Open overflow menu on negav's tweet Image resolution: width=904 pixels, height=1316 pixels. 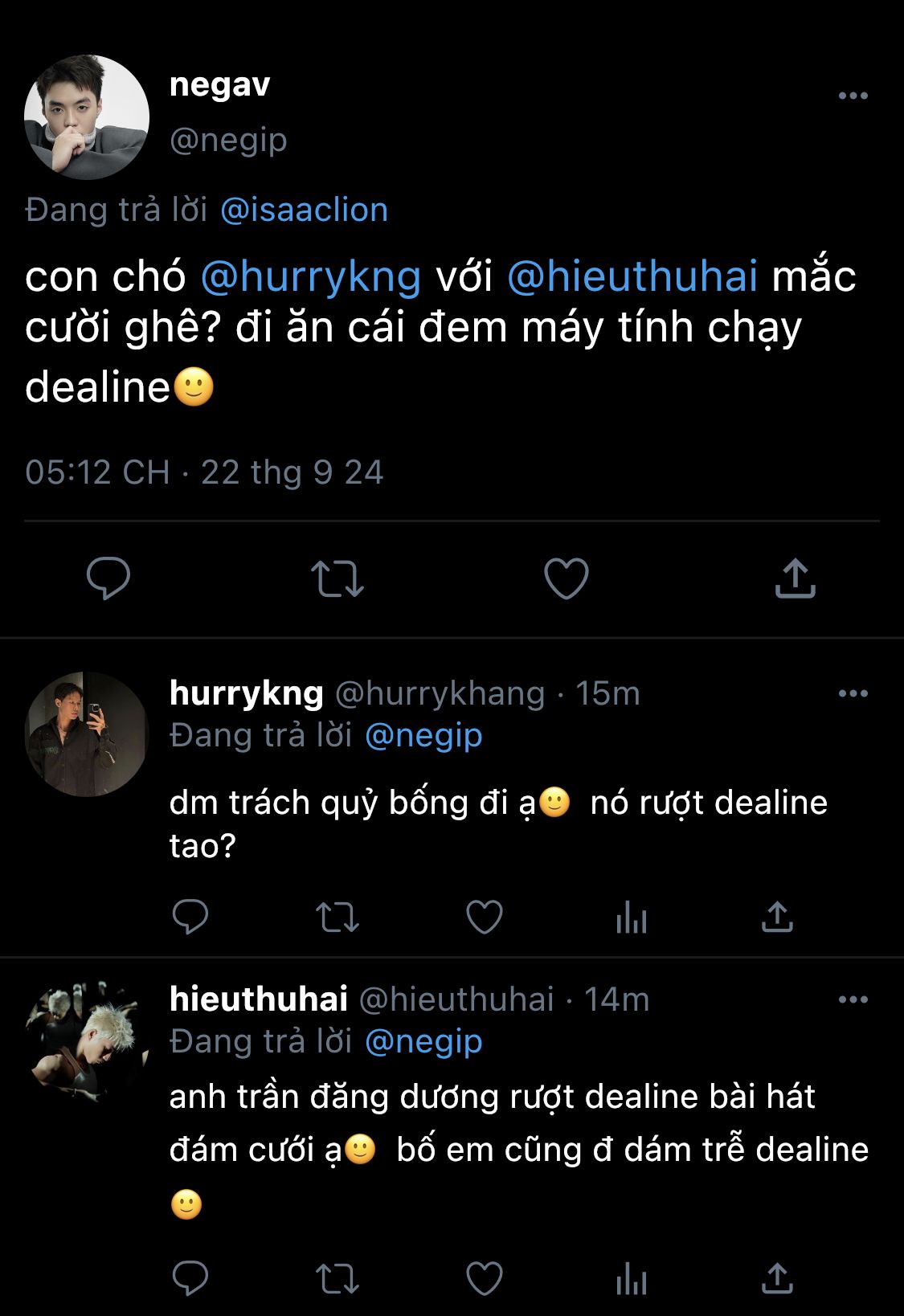[853, 96]
